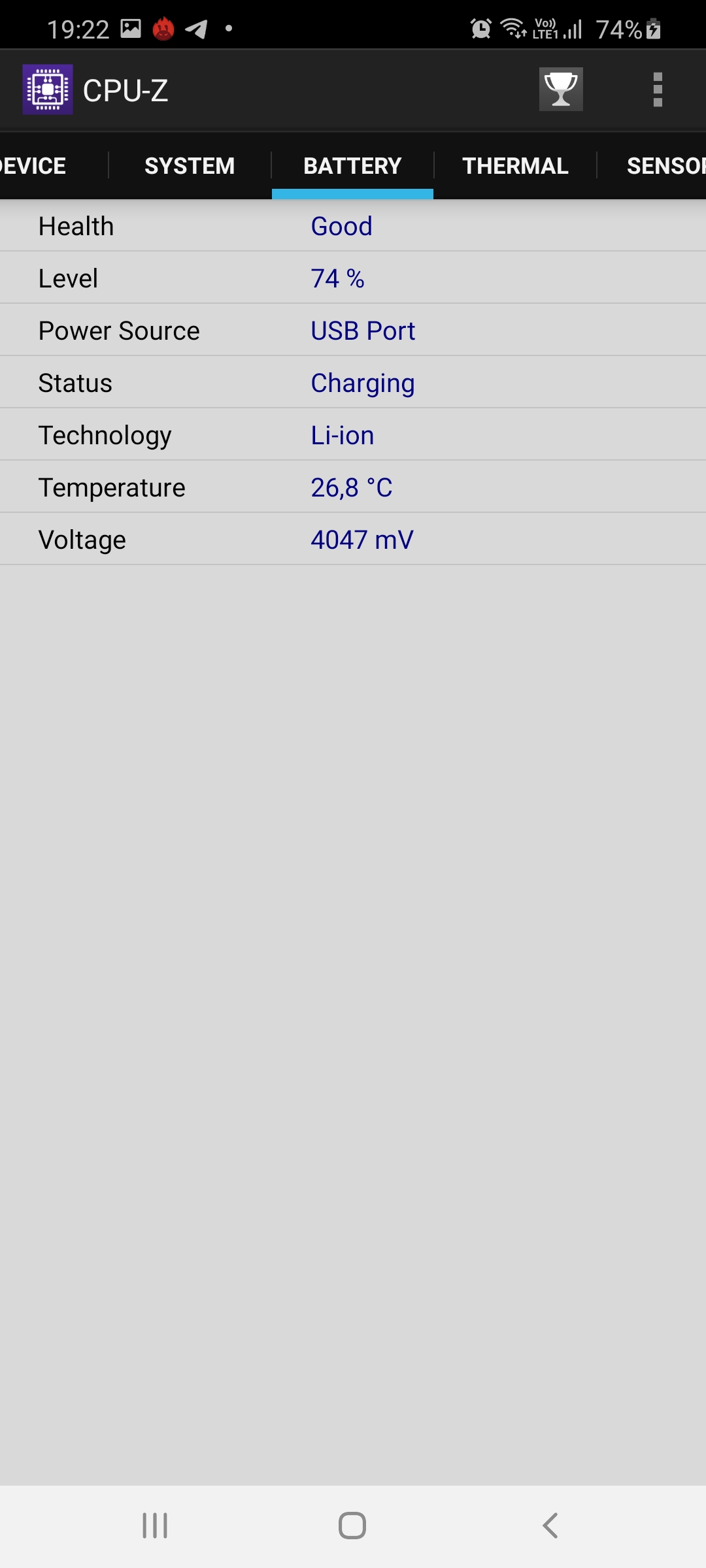Tap the system back button
The width and height of the screenshot is (706, 1568).
click(550, 1526)
